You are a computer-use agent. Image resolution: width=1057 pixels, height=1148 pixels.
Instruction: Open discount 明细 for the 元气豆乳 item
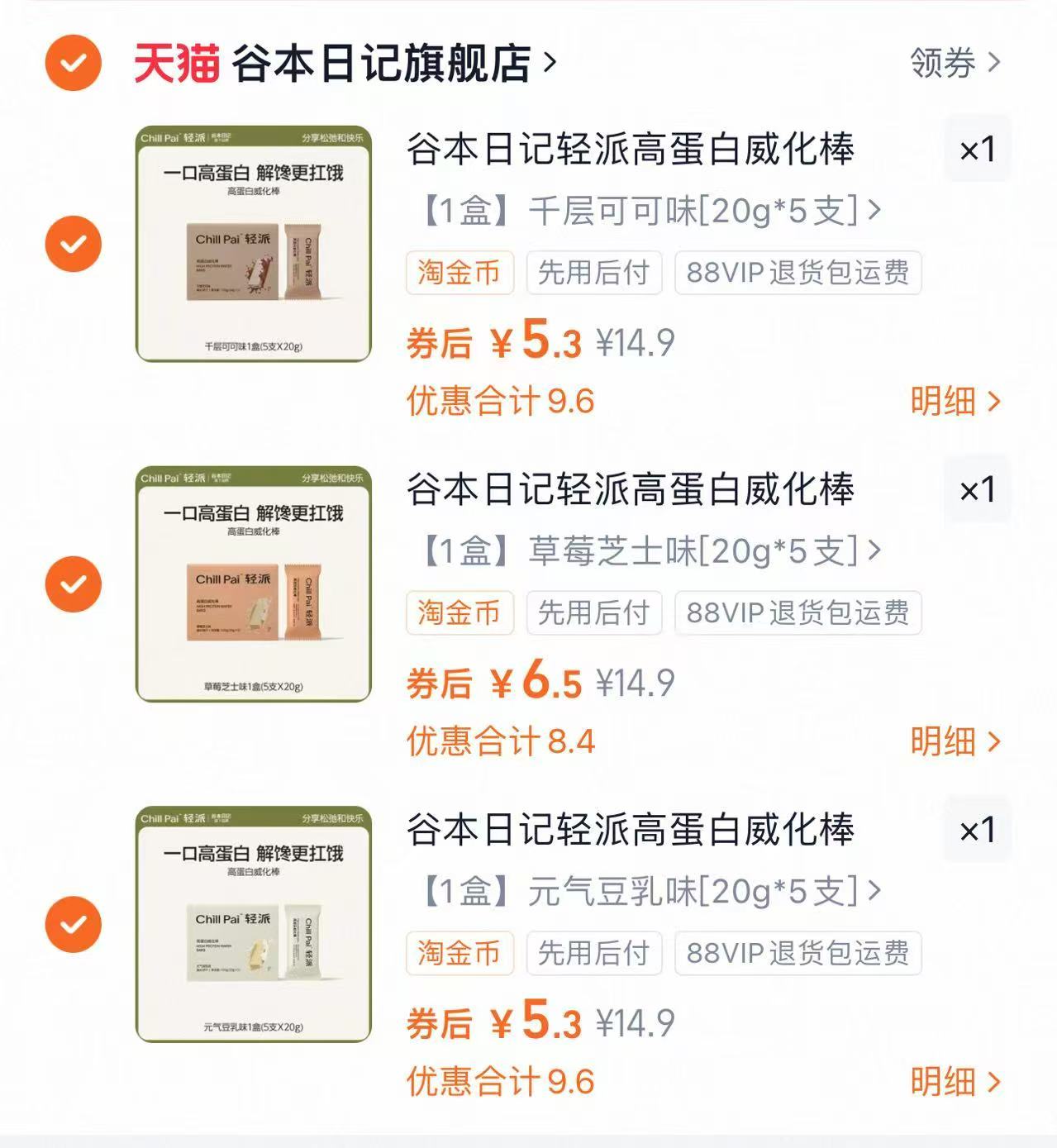coord(950,1080)
